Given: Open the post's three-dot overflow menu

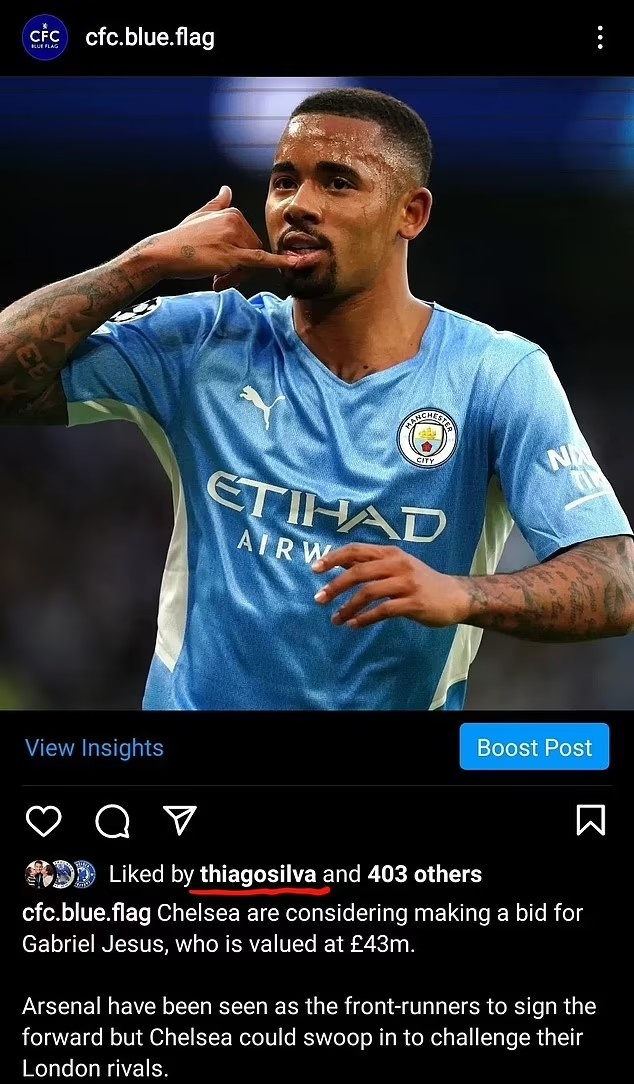Looking at the screenshot, I should click(599, 38).
